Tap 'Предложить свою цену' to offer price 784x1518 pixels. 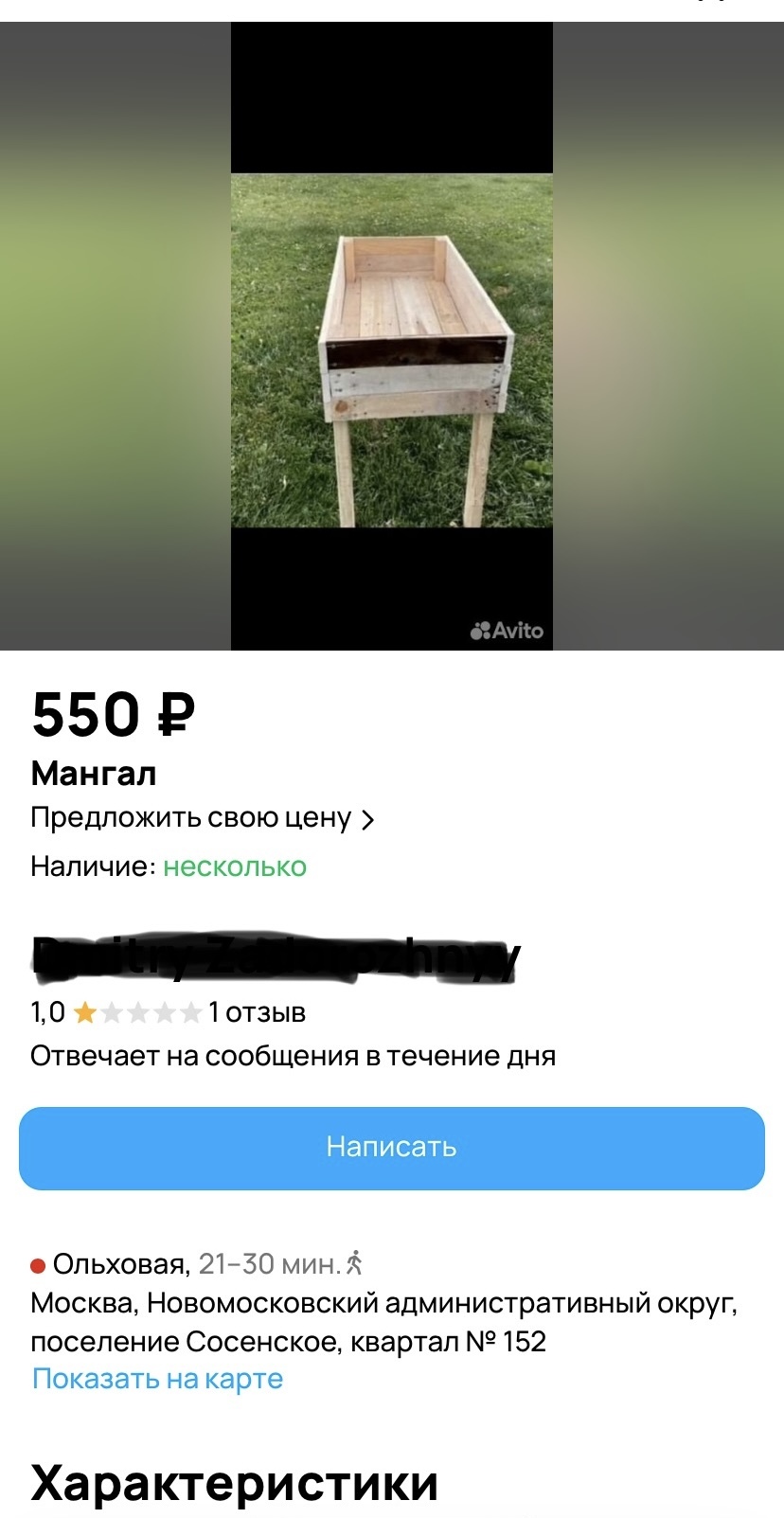(x=203, y=818)
